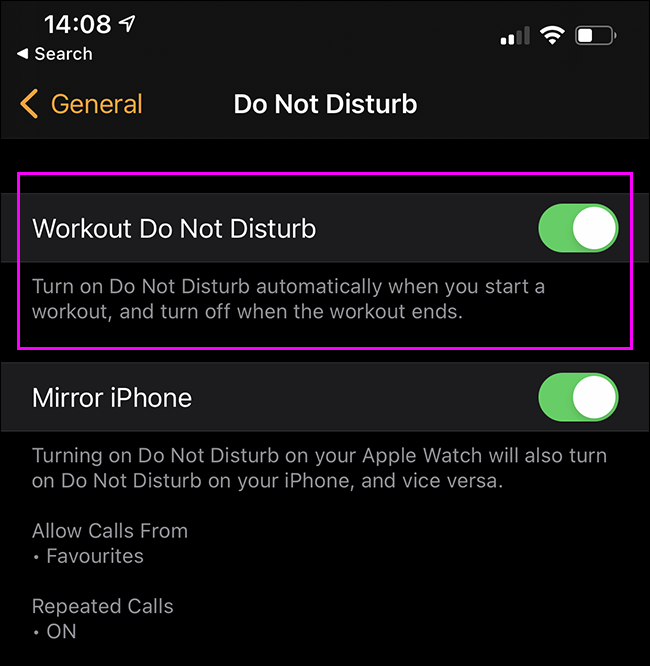
Task: Turn off Workout Do Not Disturb
Action: (x=578, y=229)
